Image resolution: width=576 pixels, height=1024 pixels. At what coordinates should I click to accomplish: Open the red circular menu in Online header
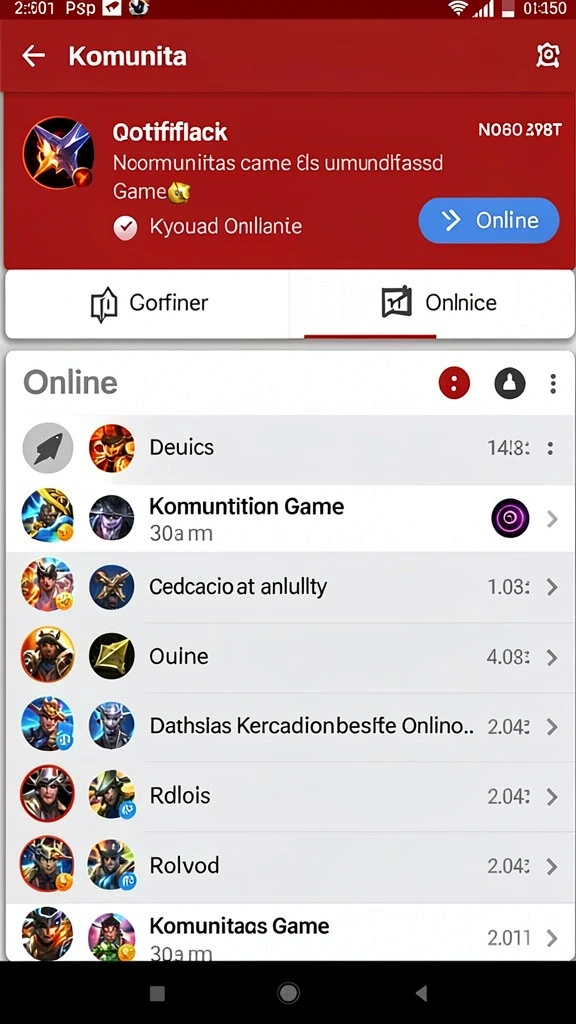[x=455, y=383]
